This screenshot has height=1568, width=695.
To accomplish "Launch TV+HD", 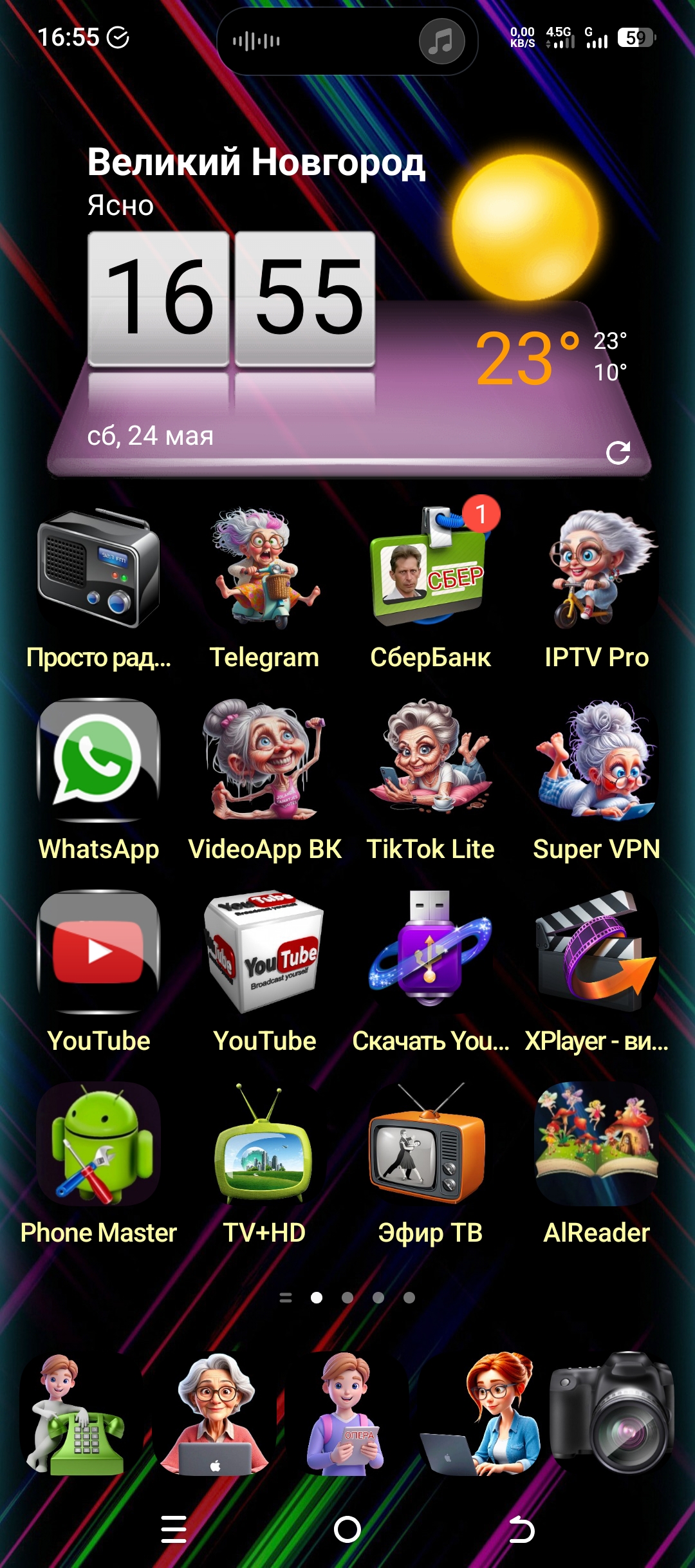I will (264, 1144).
